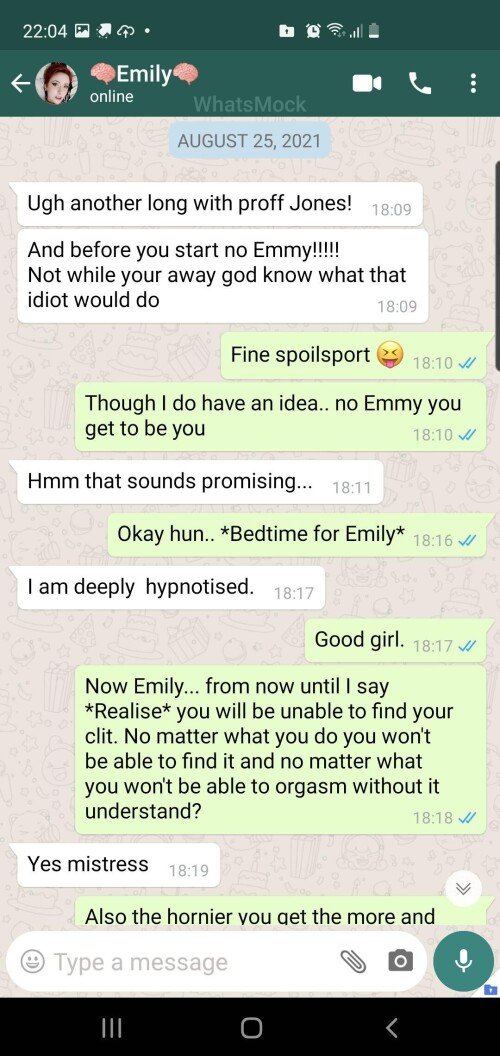Jump to latest messages with down chevron
Image resolution: width=500 pixels, height=1056 pixels.
463,889
